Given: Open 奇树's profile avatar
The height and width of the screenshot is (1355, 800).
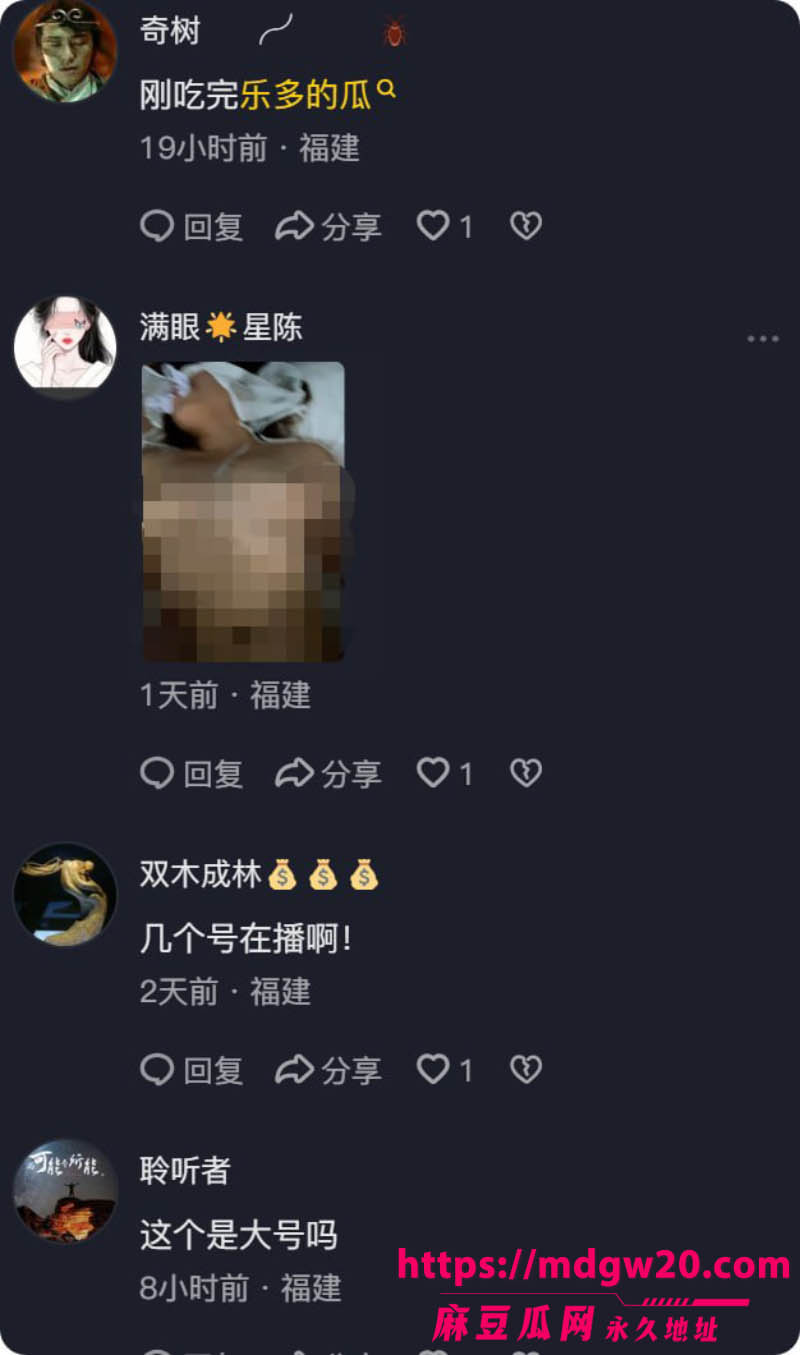Looking at the screenshot, I should tap(65, 51).
